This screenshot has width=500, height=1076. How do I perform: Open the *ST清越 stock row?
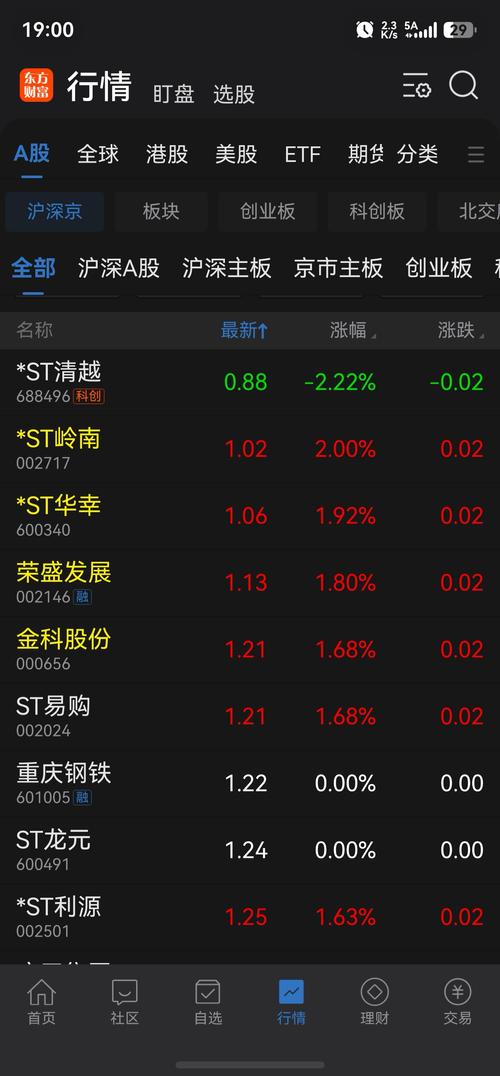tap(250, 382)
